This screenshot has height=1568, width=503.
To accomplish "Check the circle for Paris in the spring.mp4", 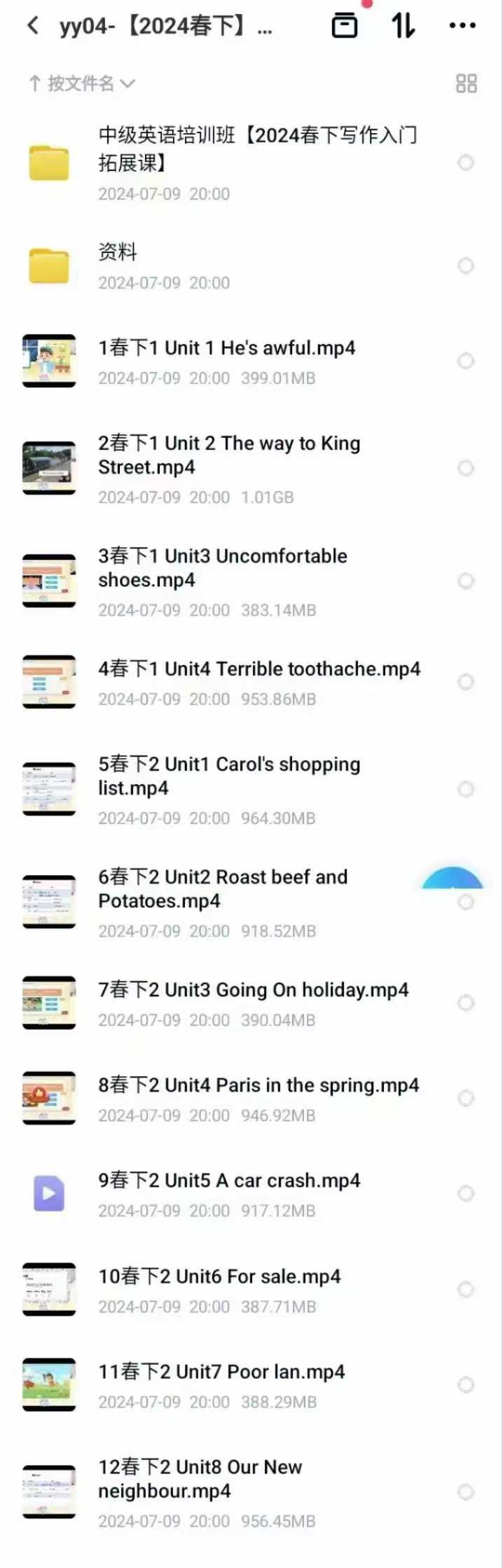I will coord(466,1098).
